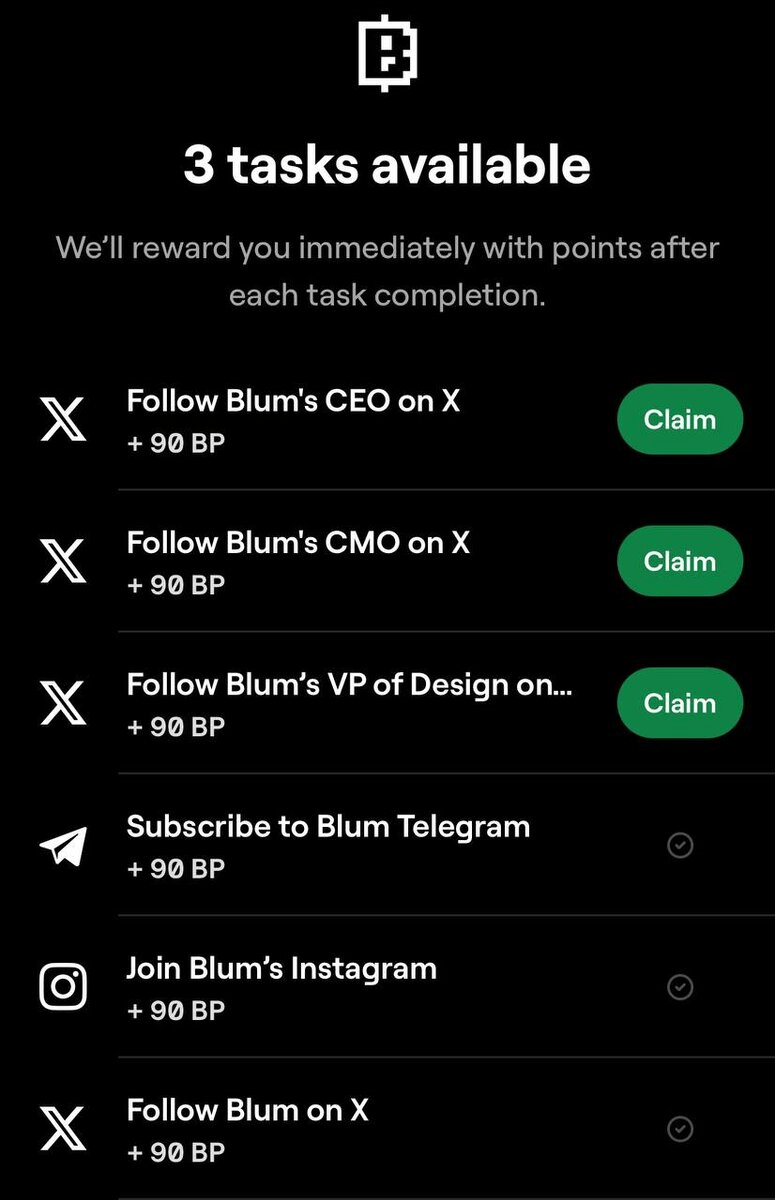Claim reward for following Blum's CMO
Image resolution: width=775 pixels, height=1200 pixels.
pyautogui.click(x=679, y=561)
